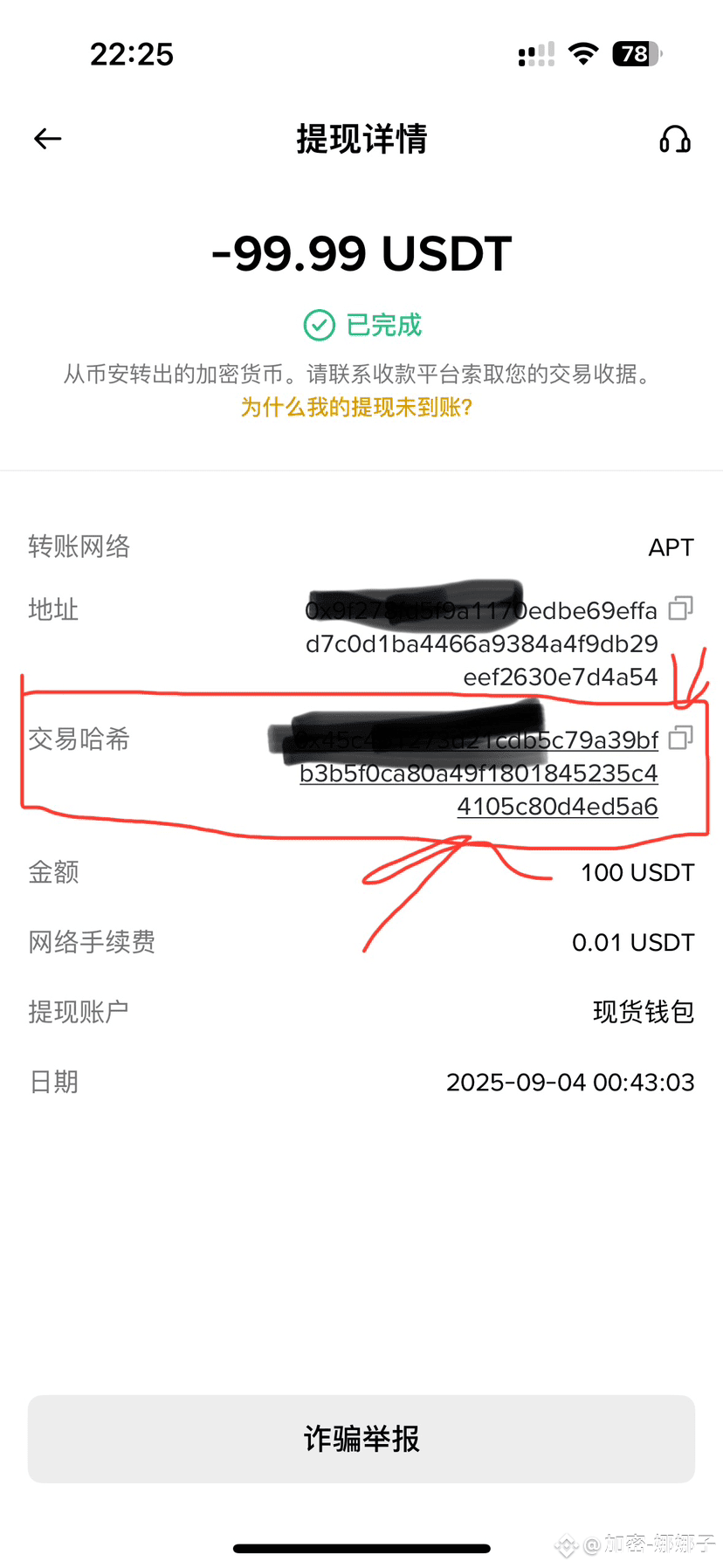Copy the withdrawal address next to 地址
The height and width of the screenshot is (1568, 723).
tap(680, 609)
